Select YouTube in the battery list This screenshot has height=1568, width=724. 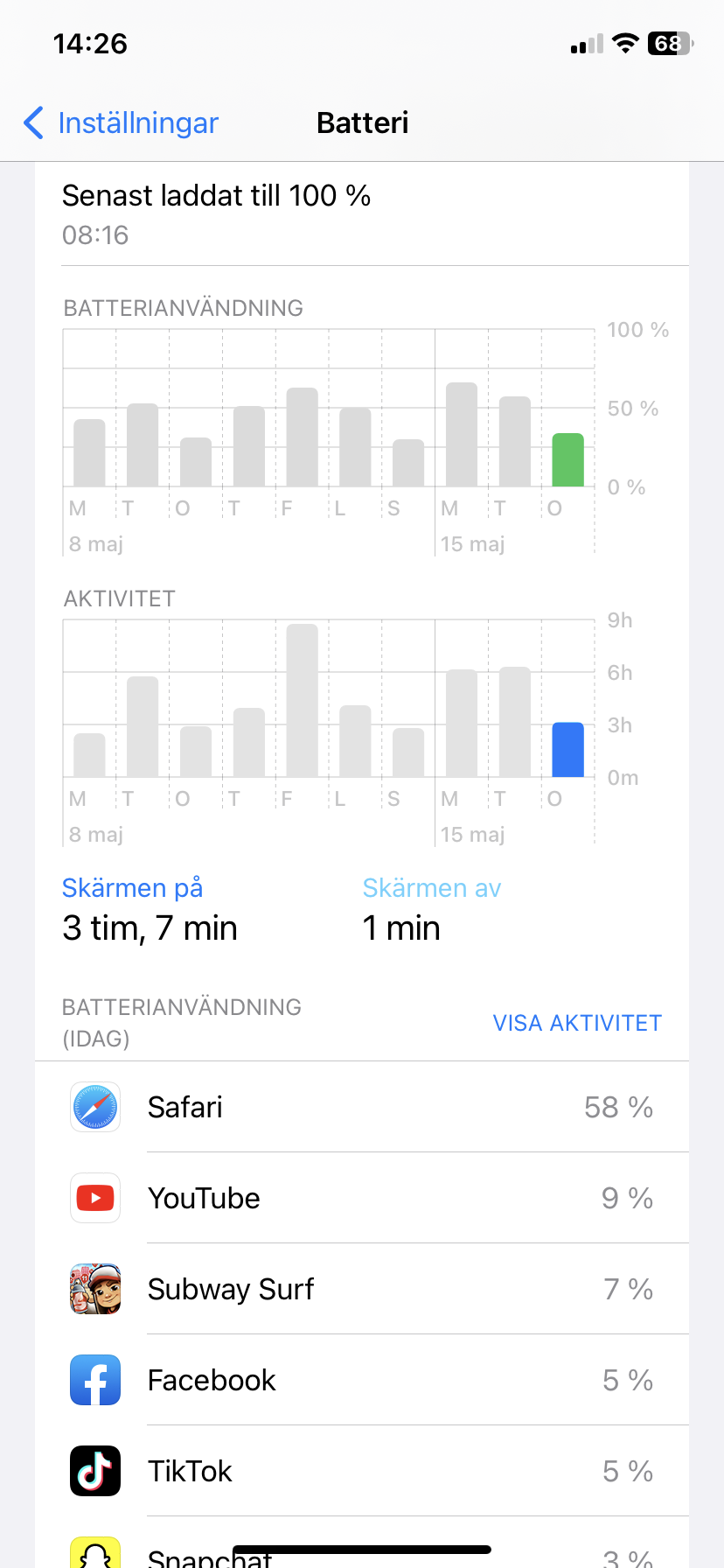pos(362,1198)
